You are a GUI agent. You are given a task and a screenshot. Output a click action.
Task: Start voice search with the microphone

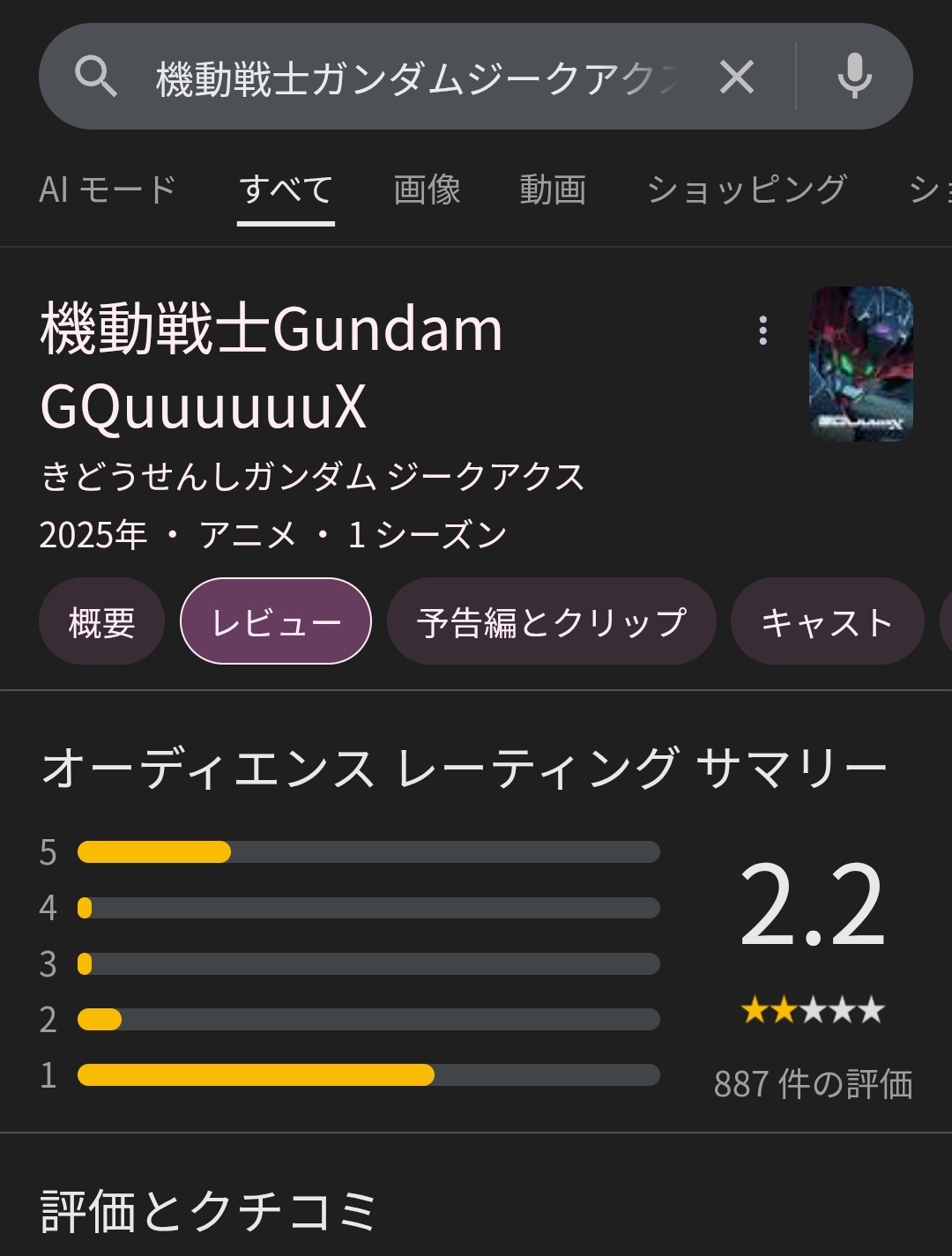[854, 77]
